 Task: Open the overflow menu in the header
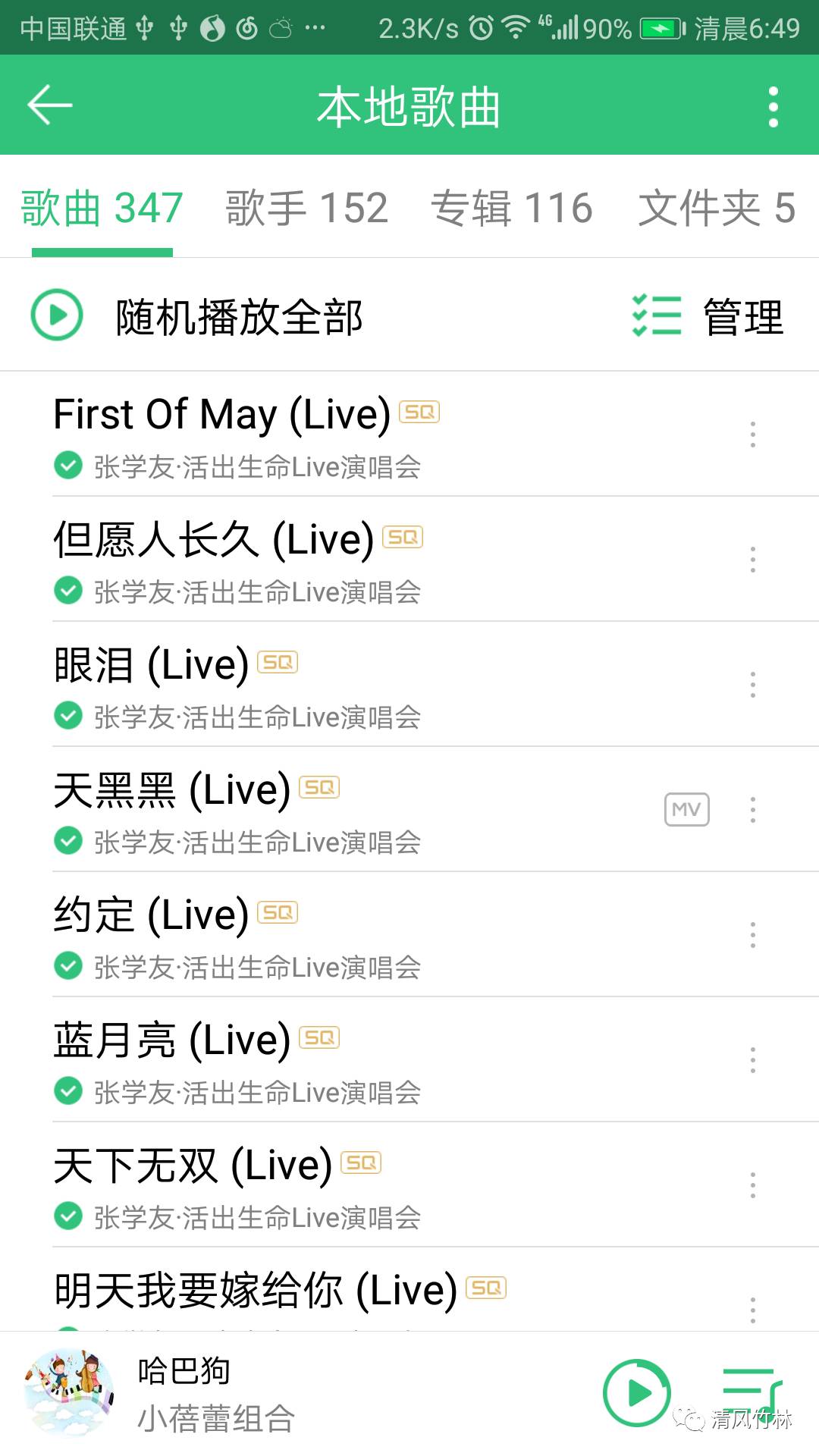tap(773, 106)
